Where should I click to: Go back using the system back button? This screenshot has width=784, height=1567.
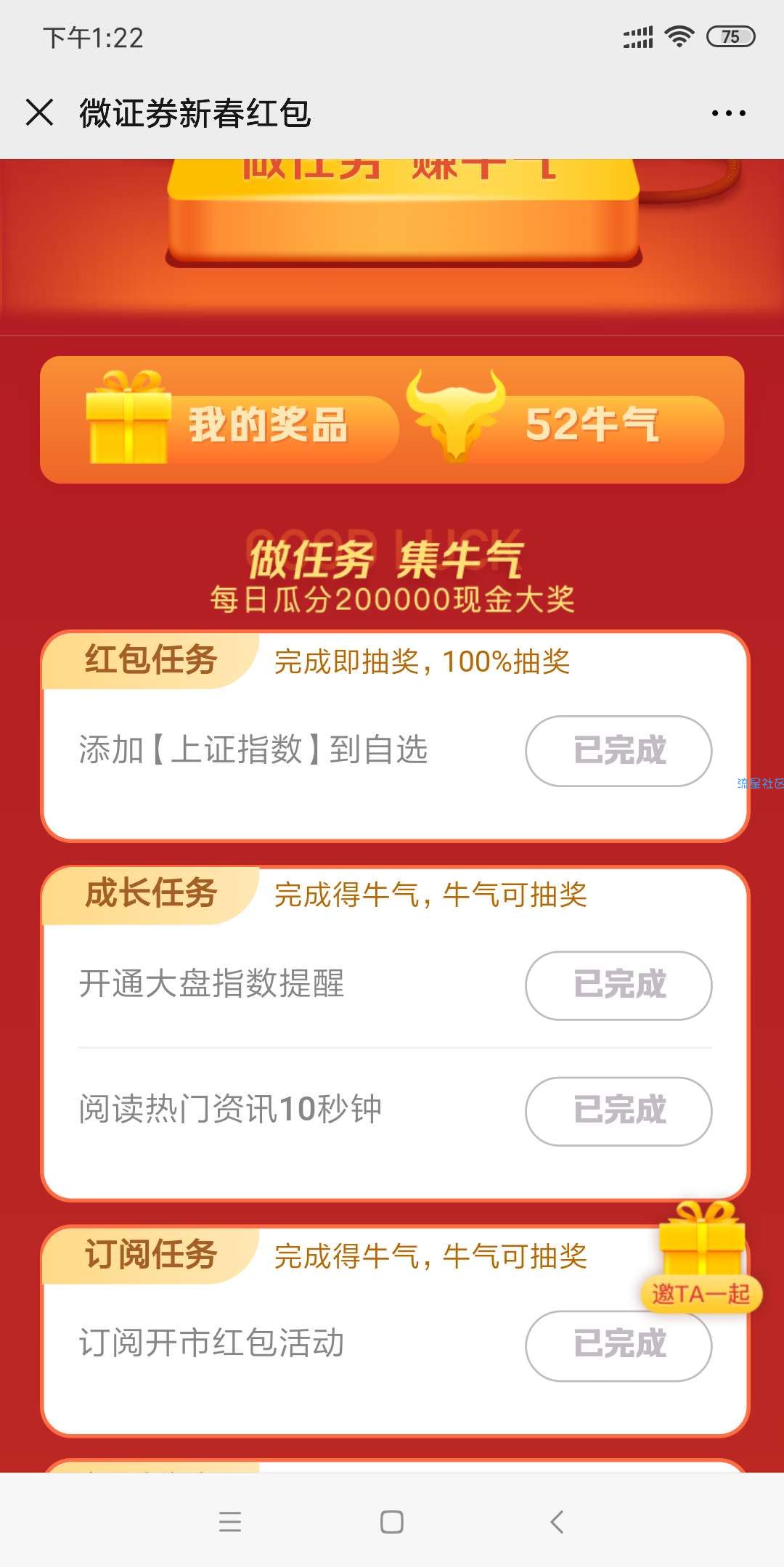pos(557,1521)
